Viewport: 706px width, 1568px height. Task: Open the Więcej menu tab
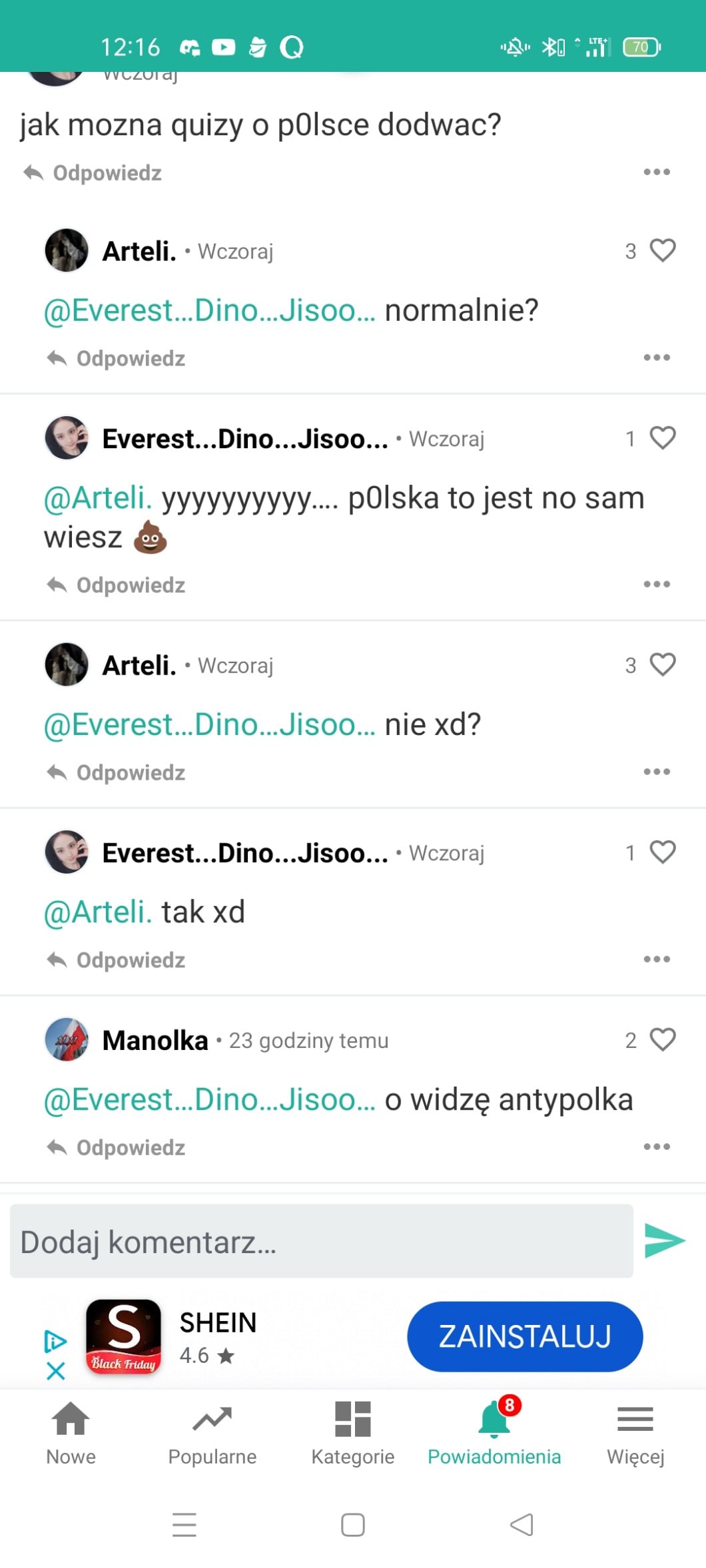[x=635, y=1431]
